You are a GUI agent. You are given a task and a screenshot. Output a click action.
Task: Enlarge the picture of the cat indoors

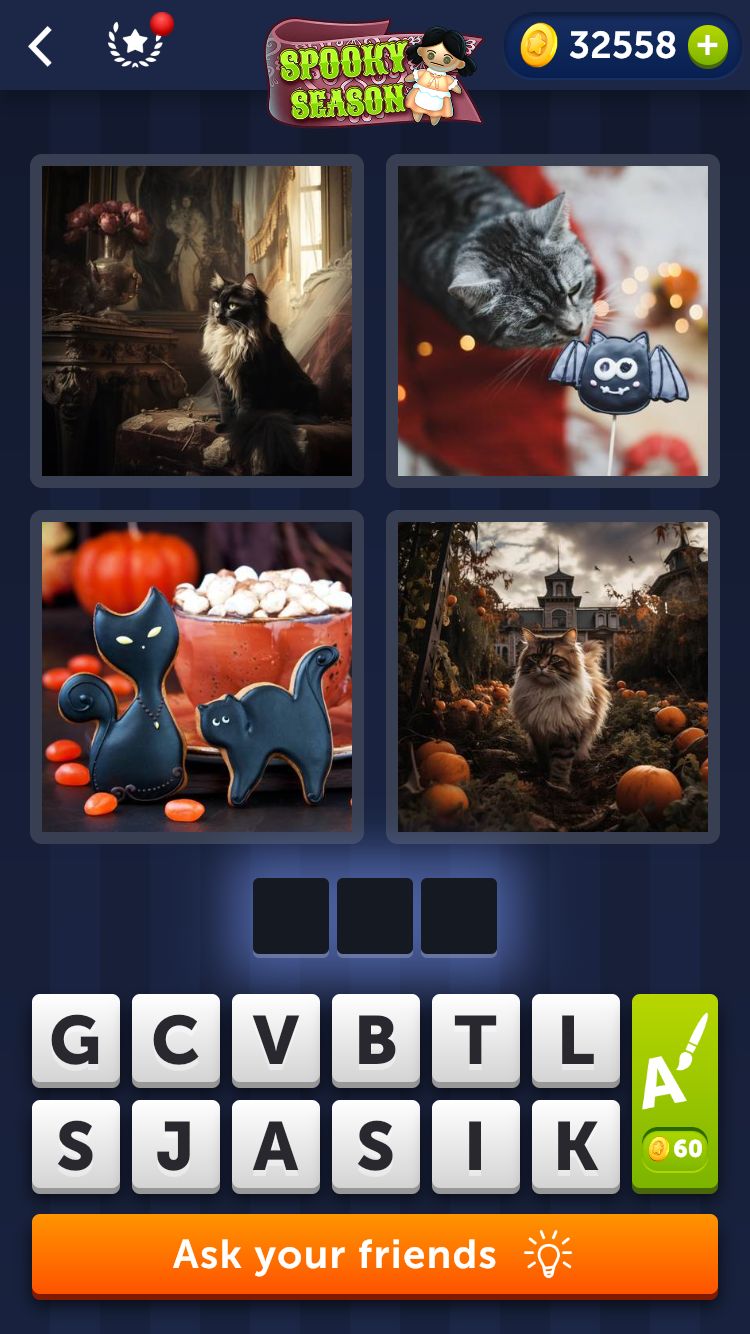197,321
